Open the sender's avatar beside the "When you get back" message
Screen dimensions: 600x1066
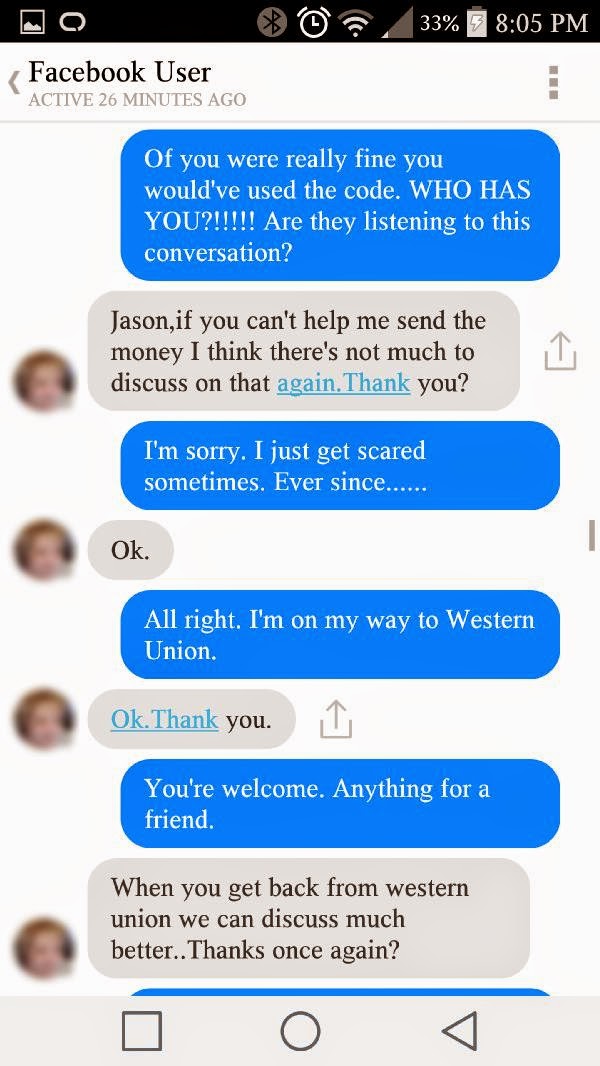45,947
